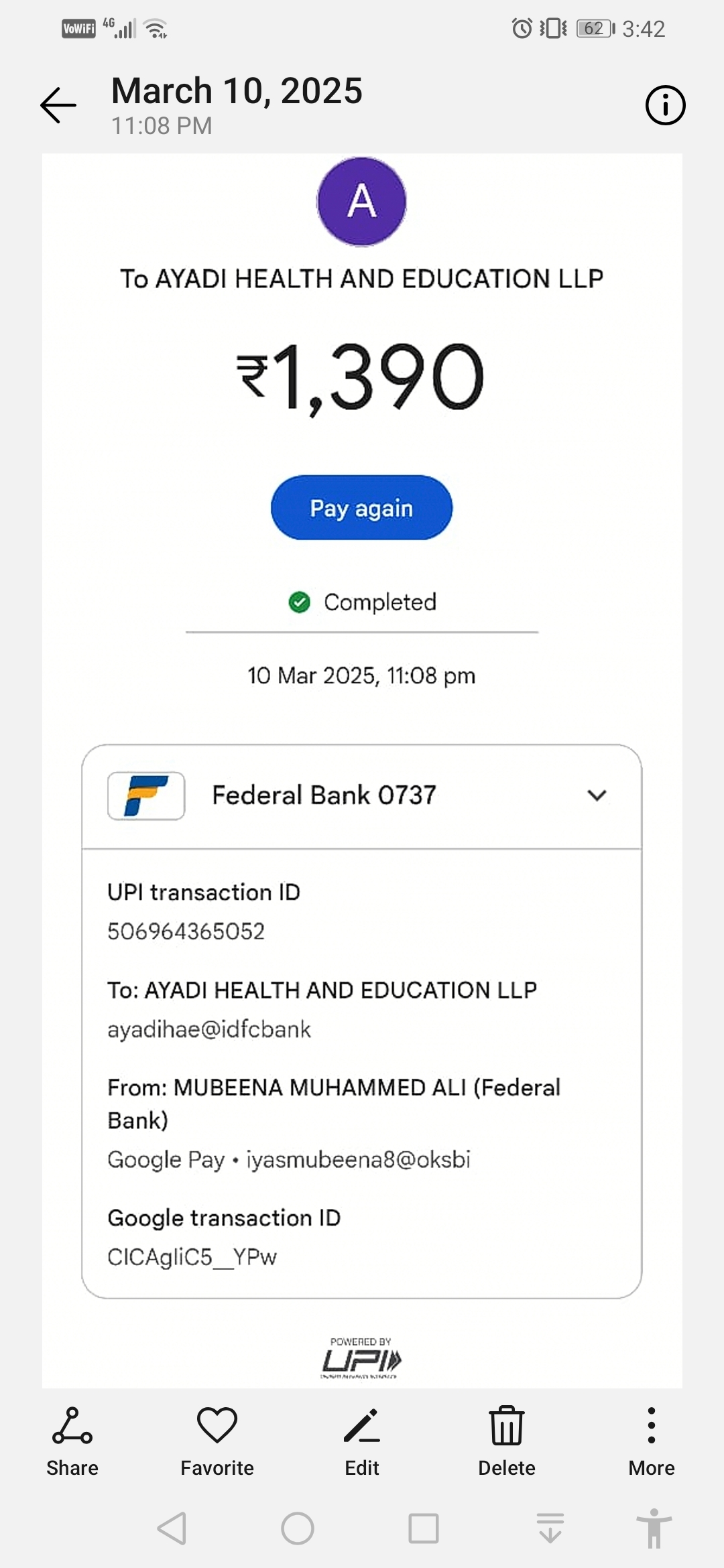Tap the system home button

point(298,1528)
